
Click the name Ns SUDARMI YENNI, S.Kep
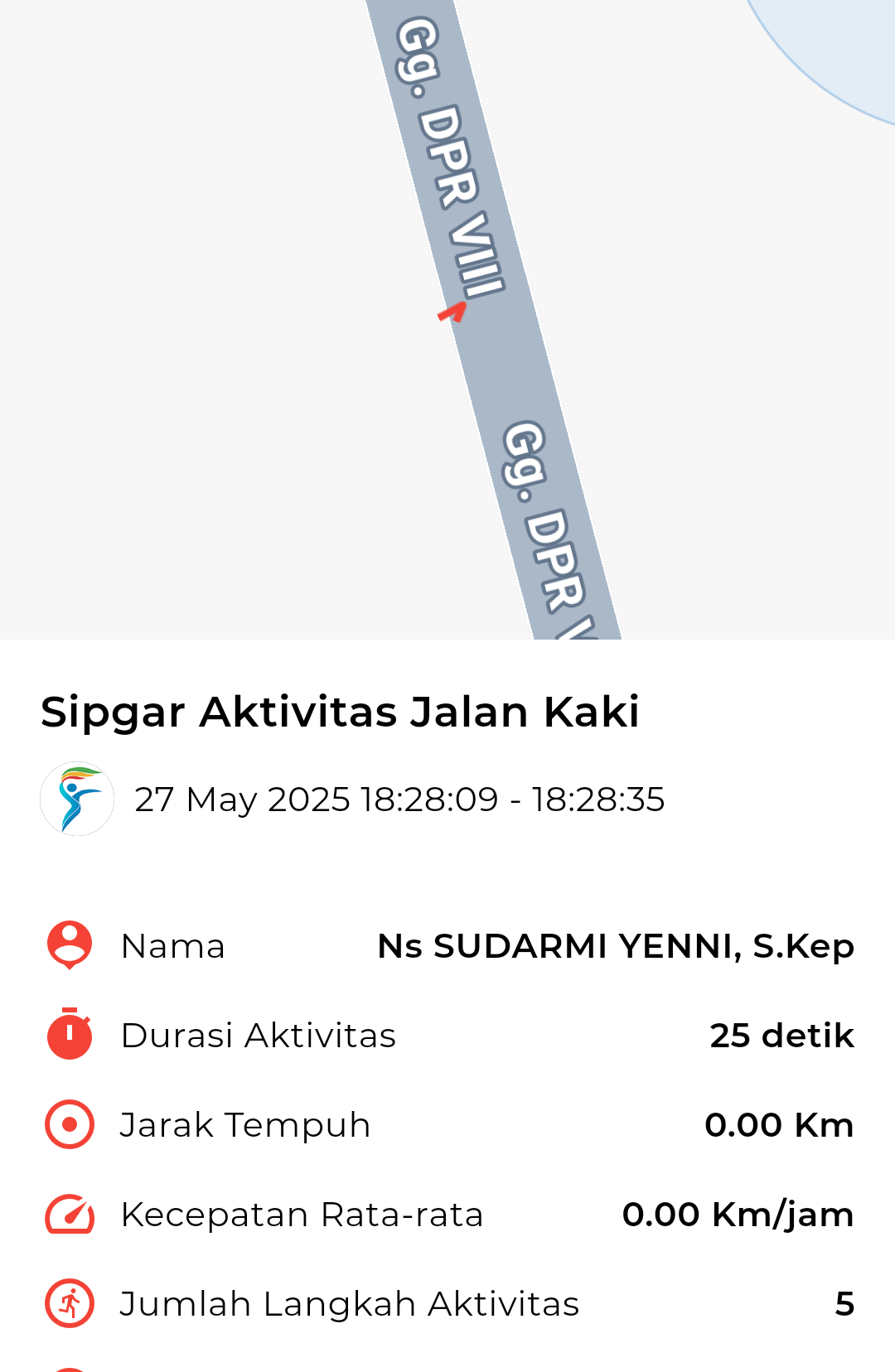coord(616,945)
